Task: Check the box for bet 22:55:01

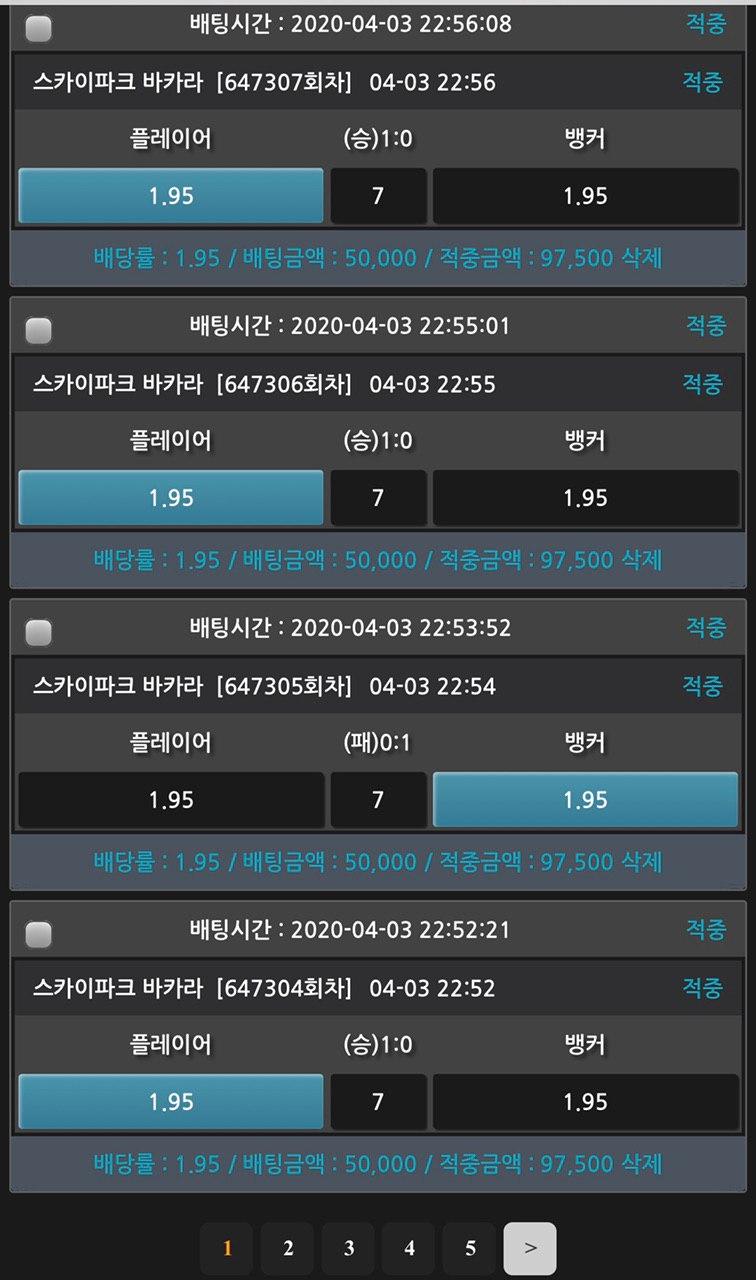Action: pyautogui.click(x=38, y=329)
